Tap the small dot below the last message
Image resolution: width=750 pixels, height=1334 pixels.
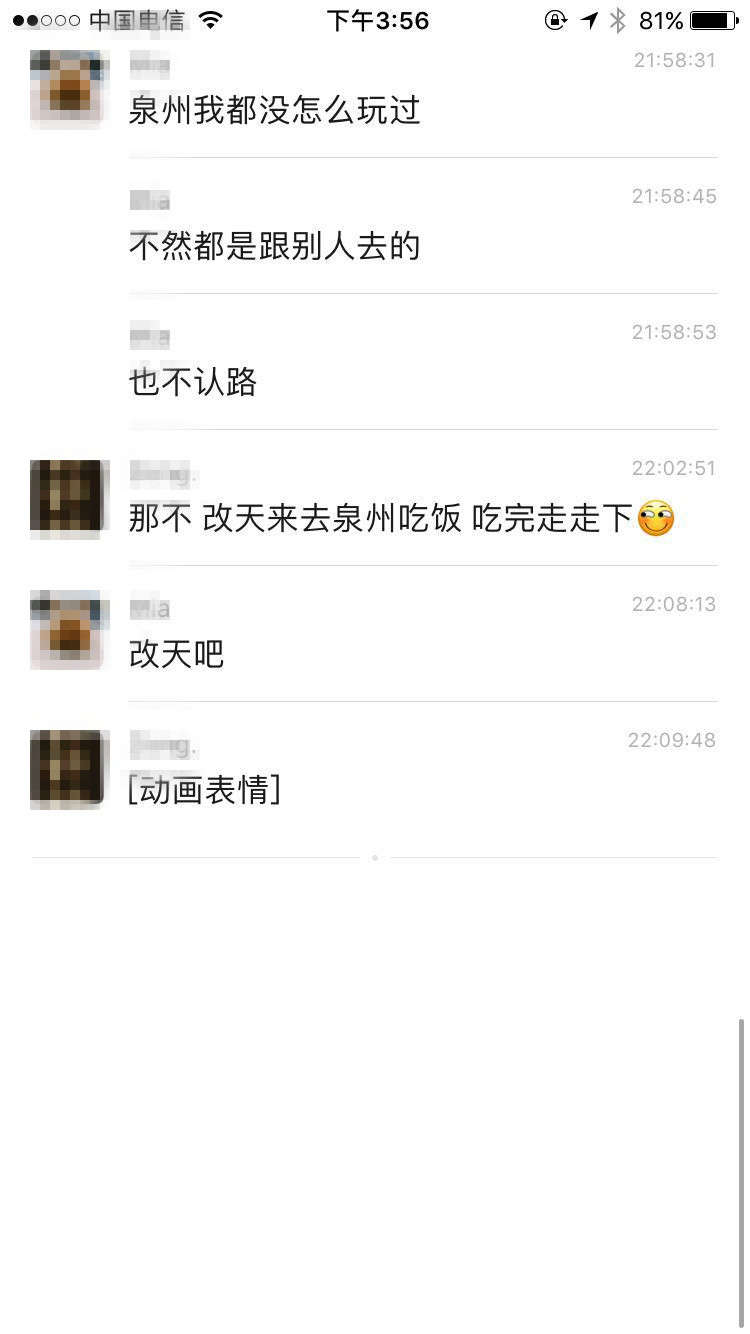374,858
